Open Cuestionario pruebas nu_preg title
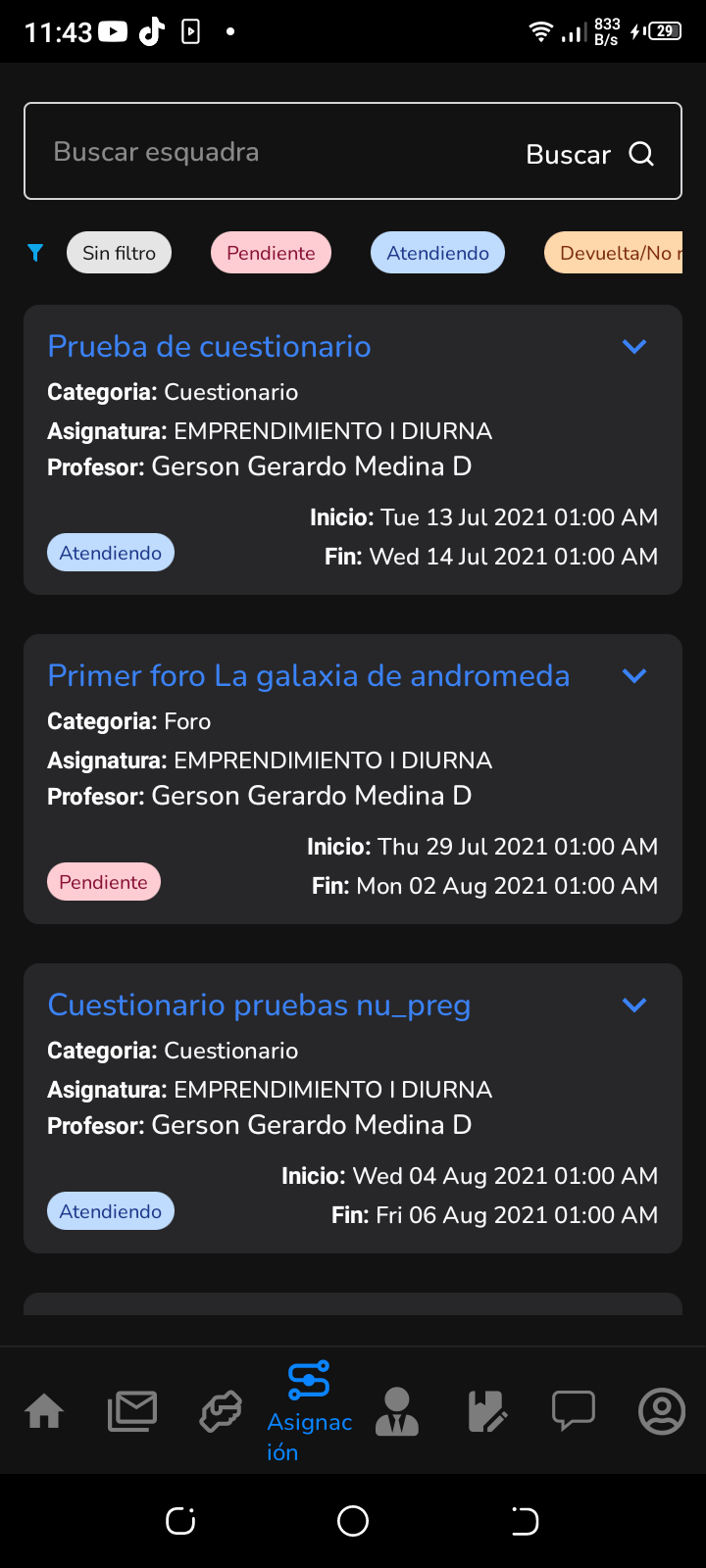This screenshot has height=1568, width=706. [259, 1004]
